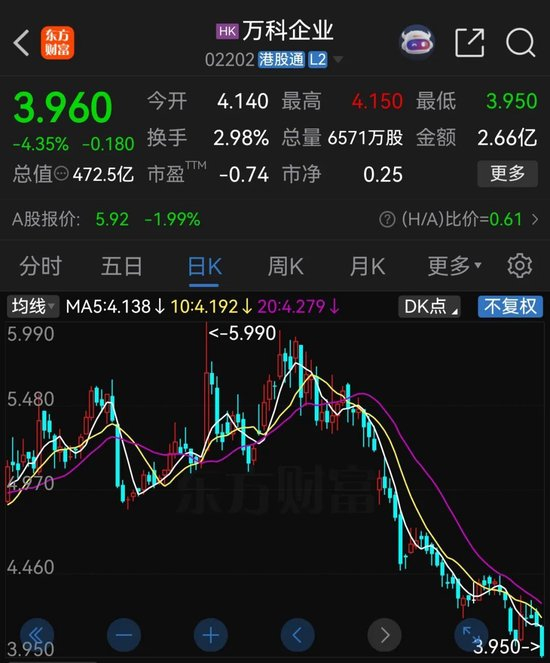Switch to the 周K tab
This screenshot has width=550, height=663.
[x=285, y=266]
